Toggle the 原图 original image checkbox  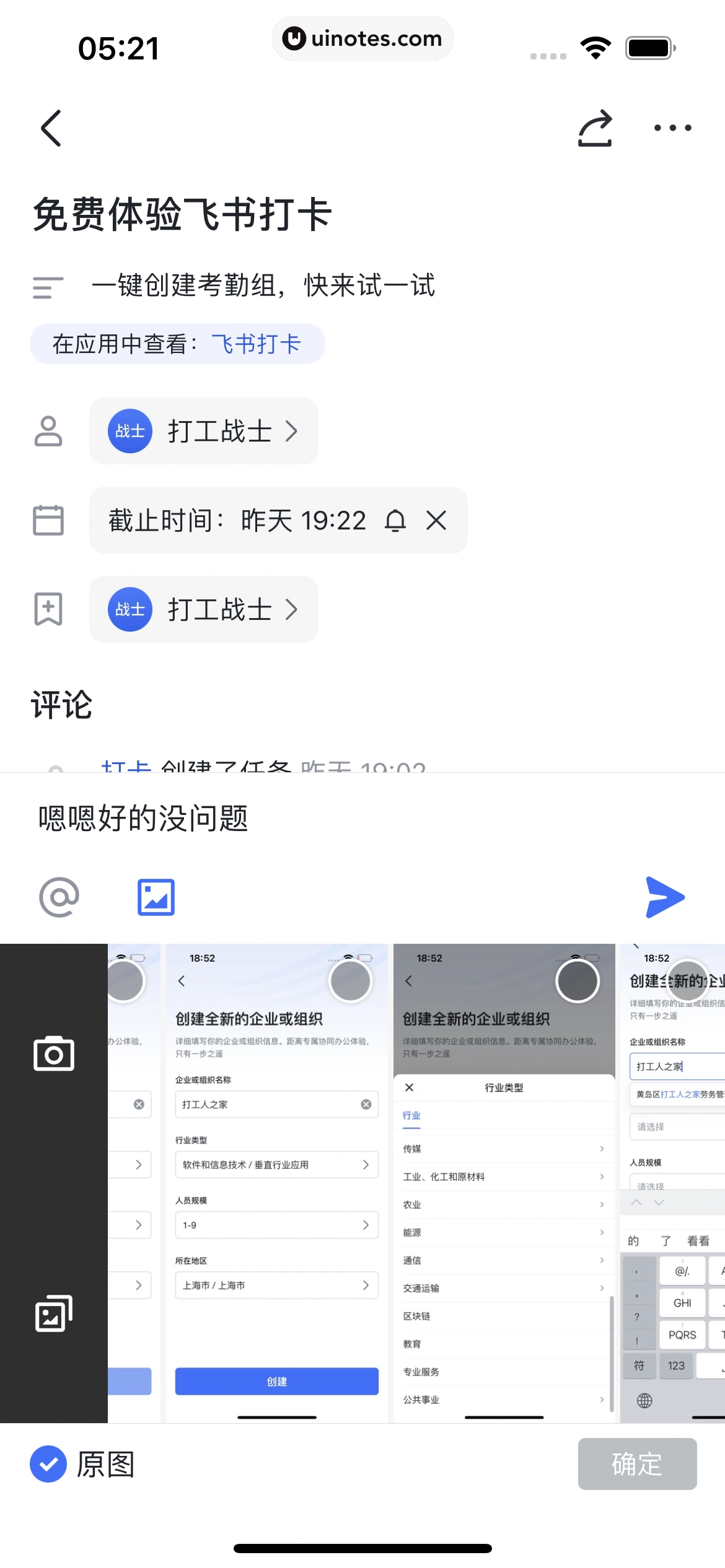48,1465
